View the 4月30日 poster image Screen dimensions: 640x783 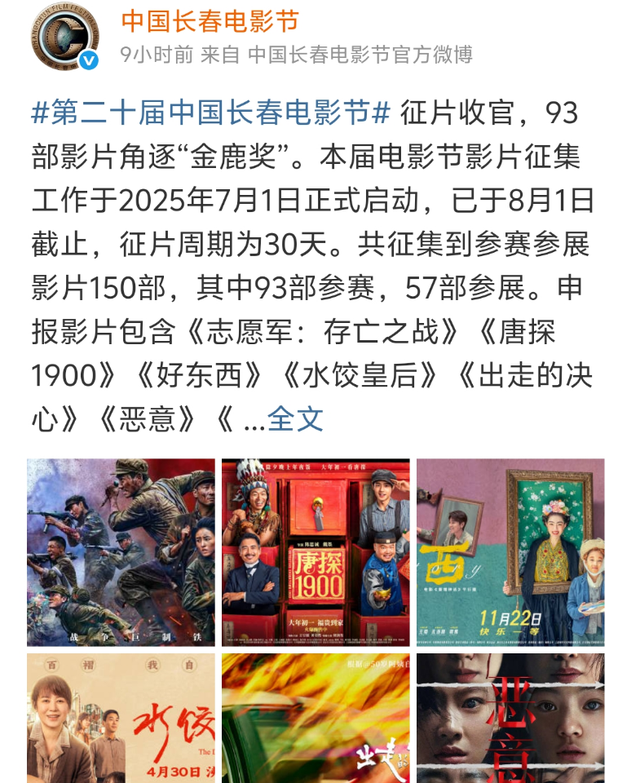tap(121, 718)
